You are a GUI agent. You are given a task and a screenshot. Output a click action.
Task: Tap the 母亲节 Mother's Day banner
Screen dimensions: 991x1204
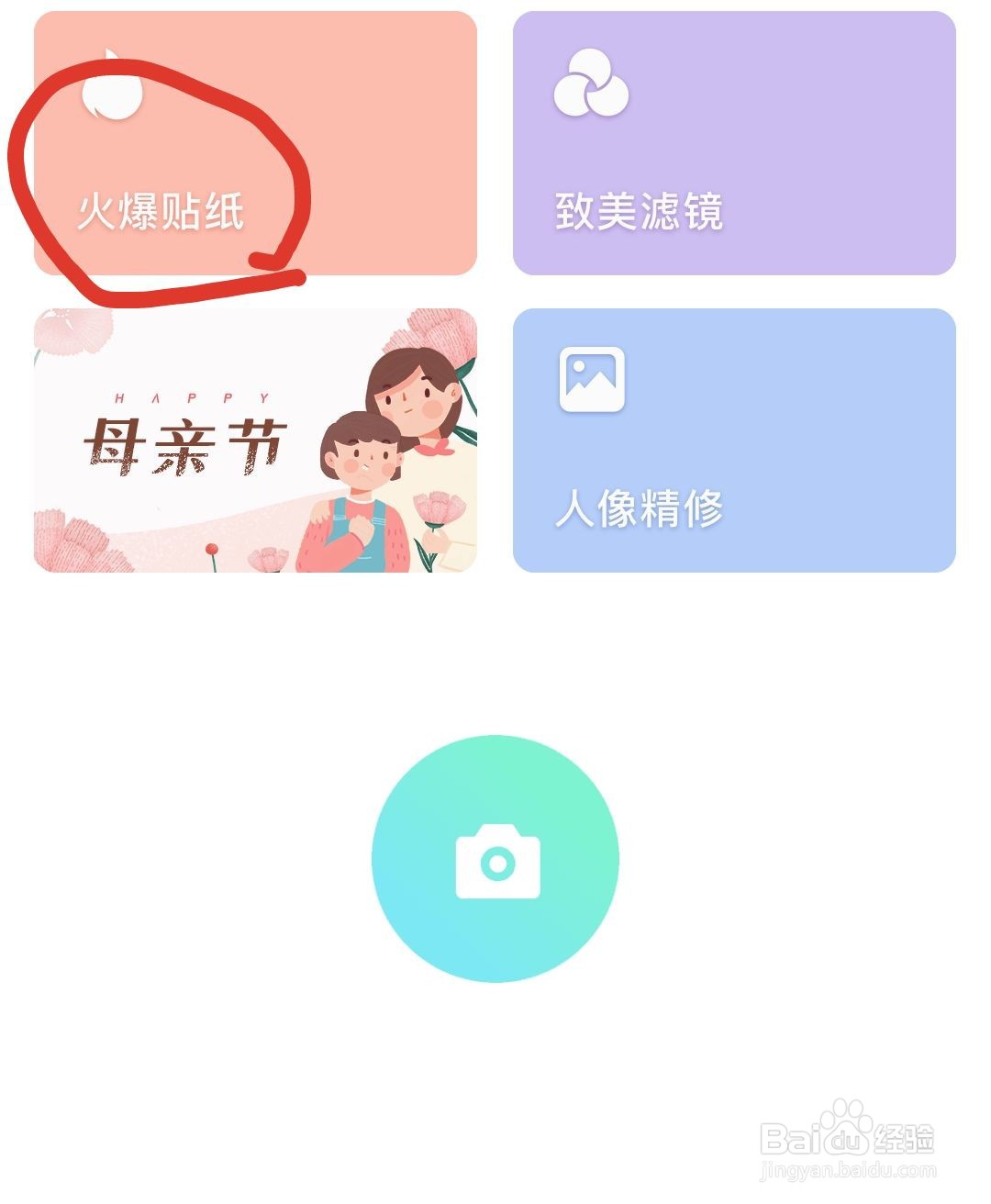click(252, 445)
